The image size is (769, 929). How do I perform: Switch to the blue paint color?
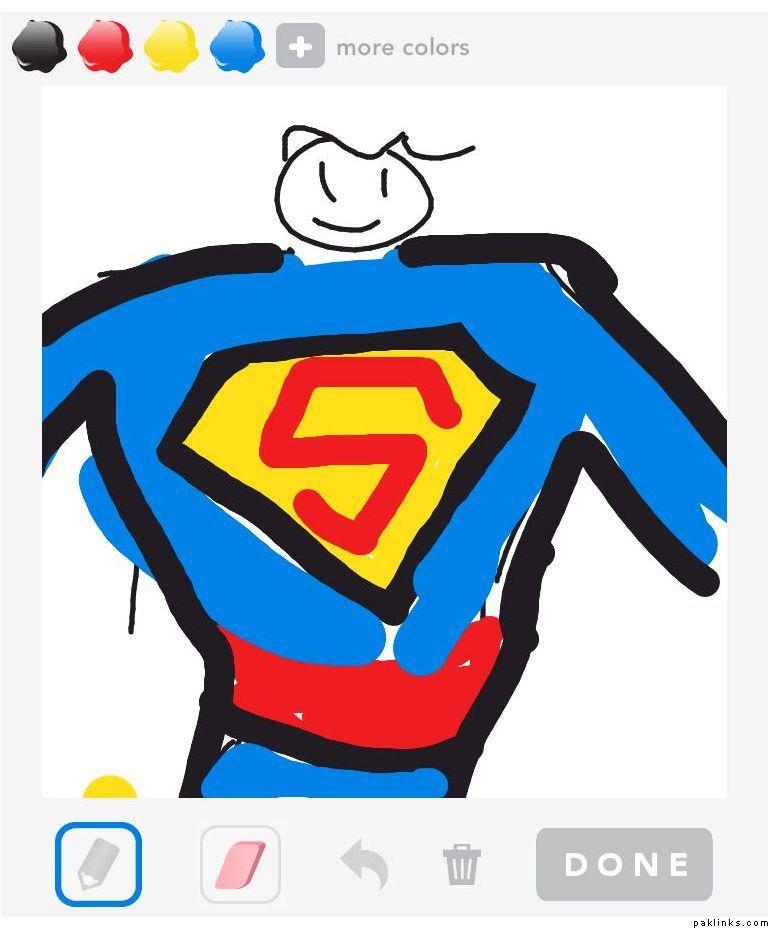(x=237, y=47)
